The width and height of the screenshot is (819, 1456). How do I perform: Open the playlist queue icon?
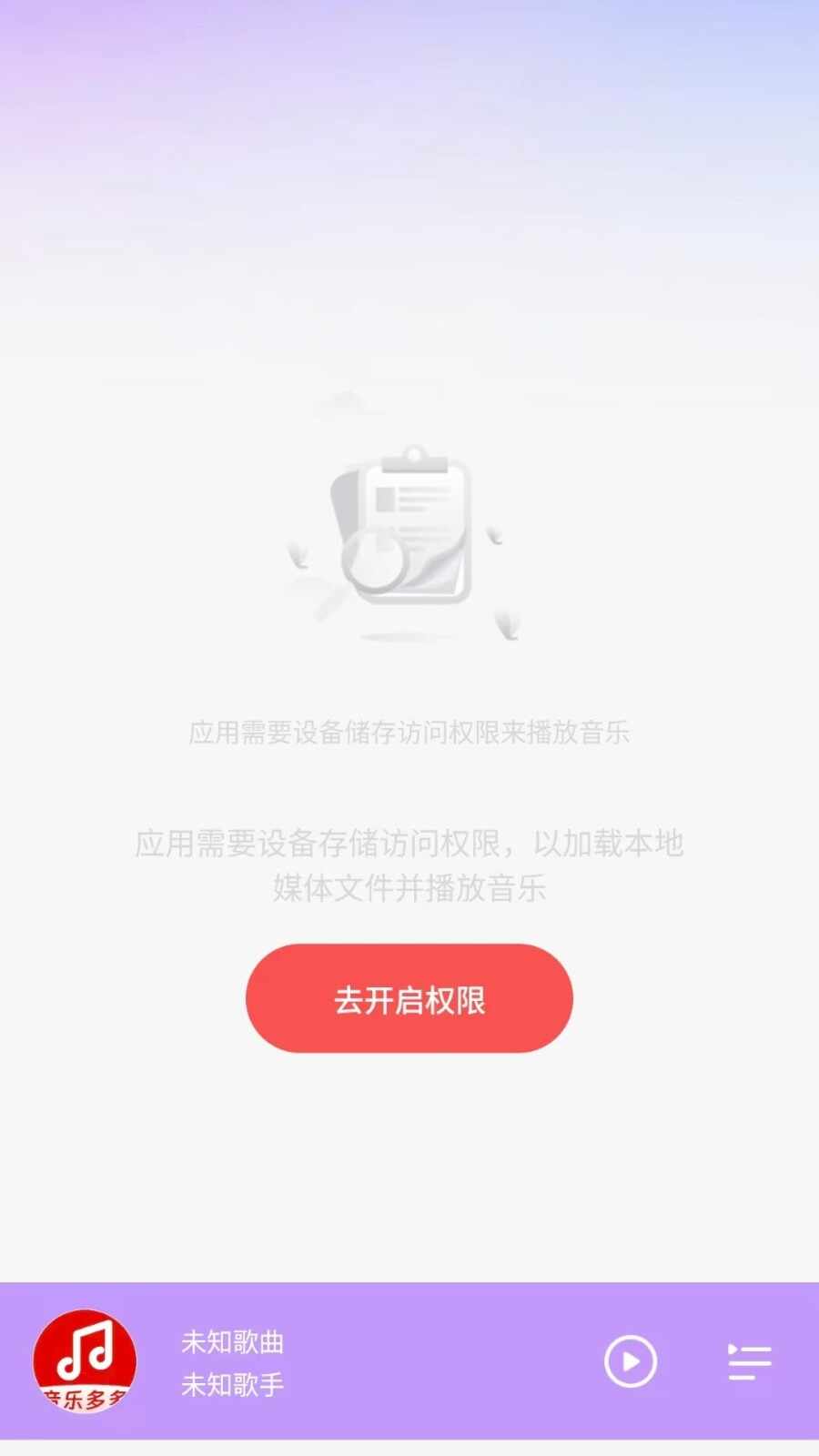point(749,1361)
